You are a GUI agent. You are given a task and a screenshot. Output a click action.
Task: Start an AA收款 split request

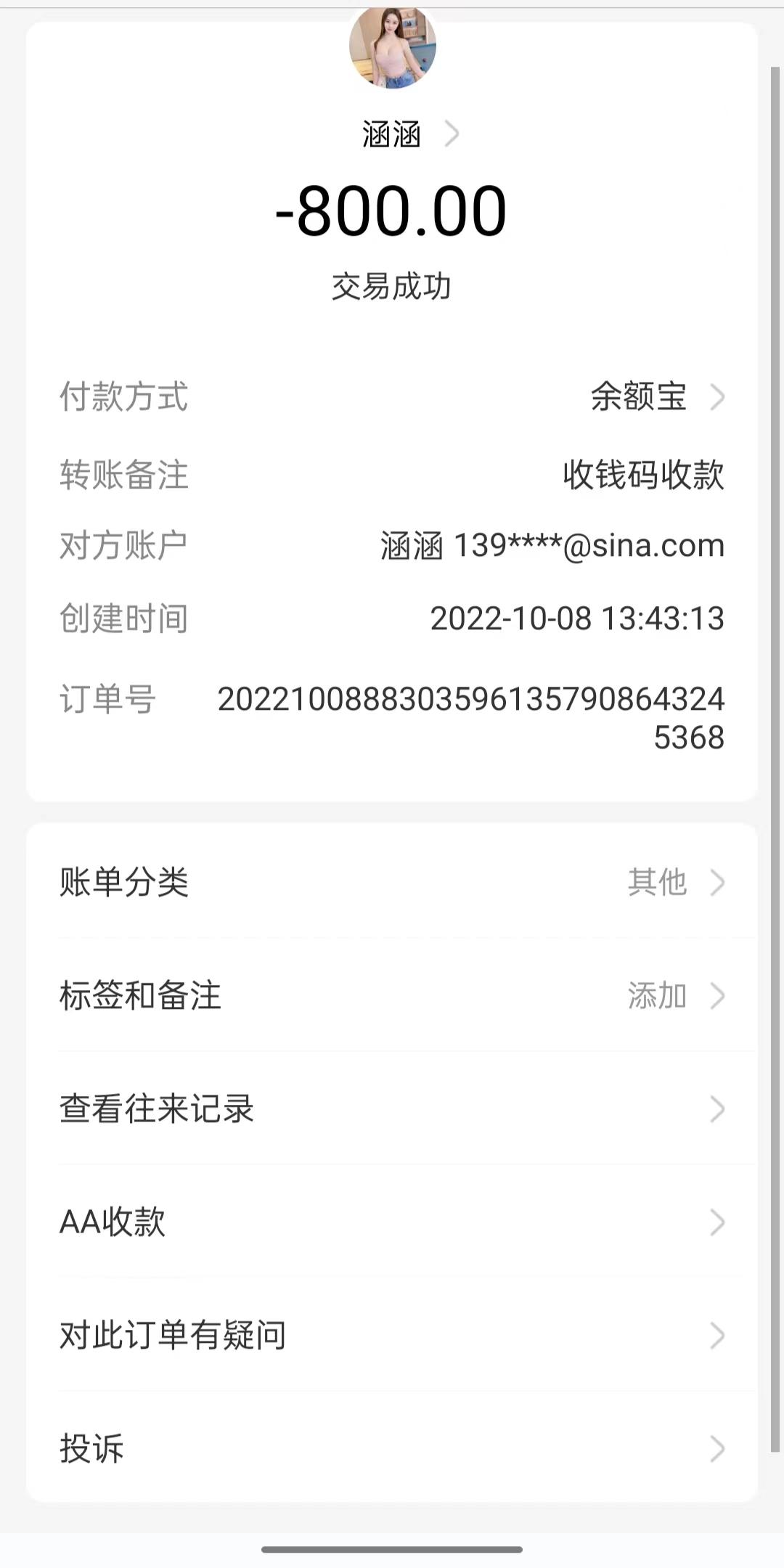pyautogui.click(x=392, y=1222)
